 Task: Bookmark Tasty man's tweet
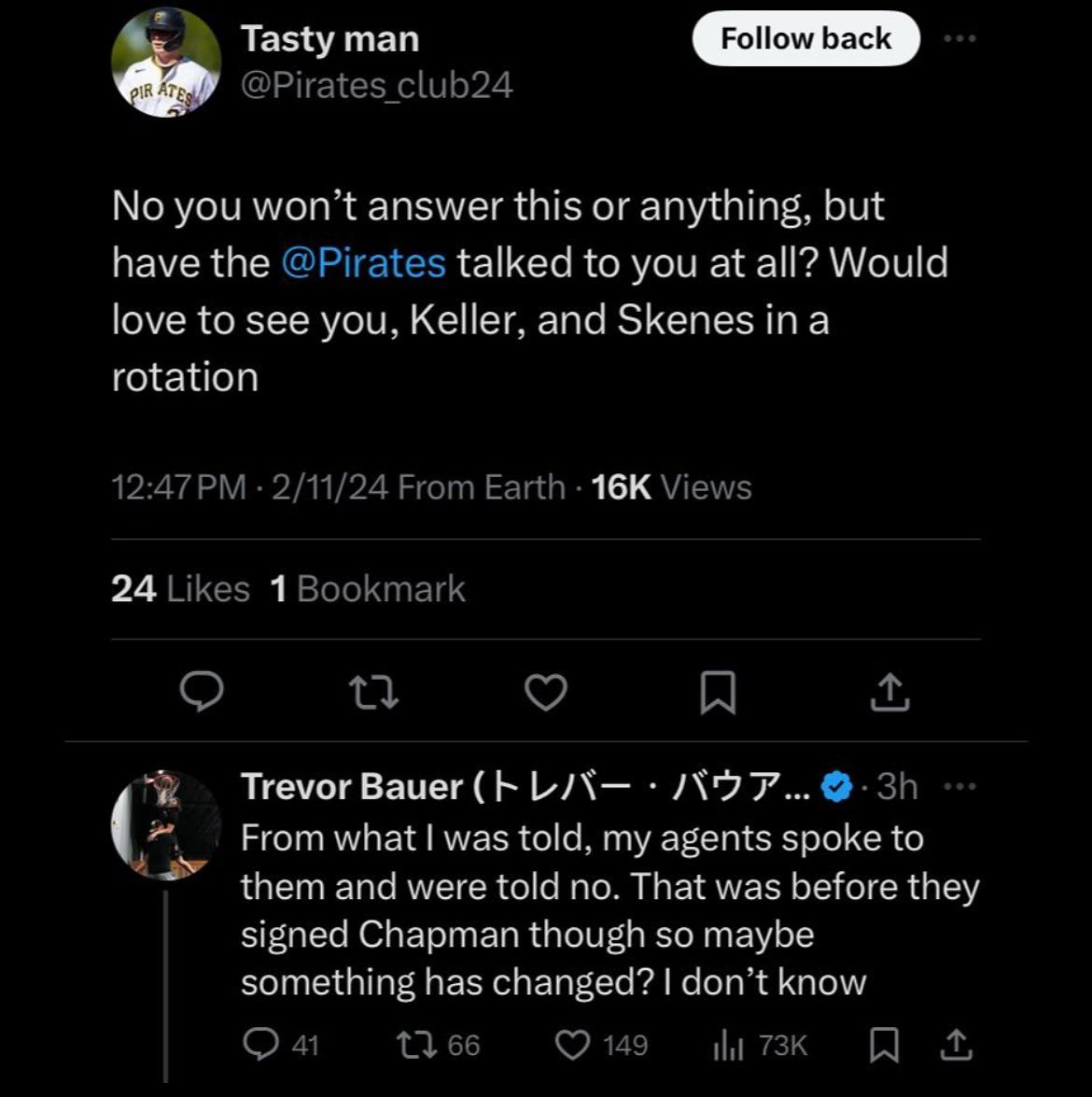coord(719,692)
